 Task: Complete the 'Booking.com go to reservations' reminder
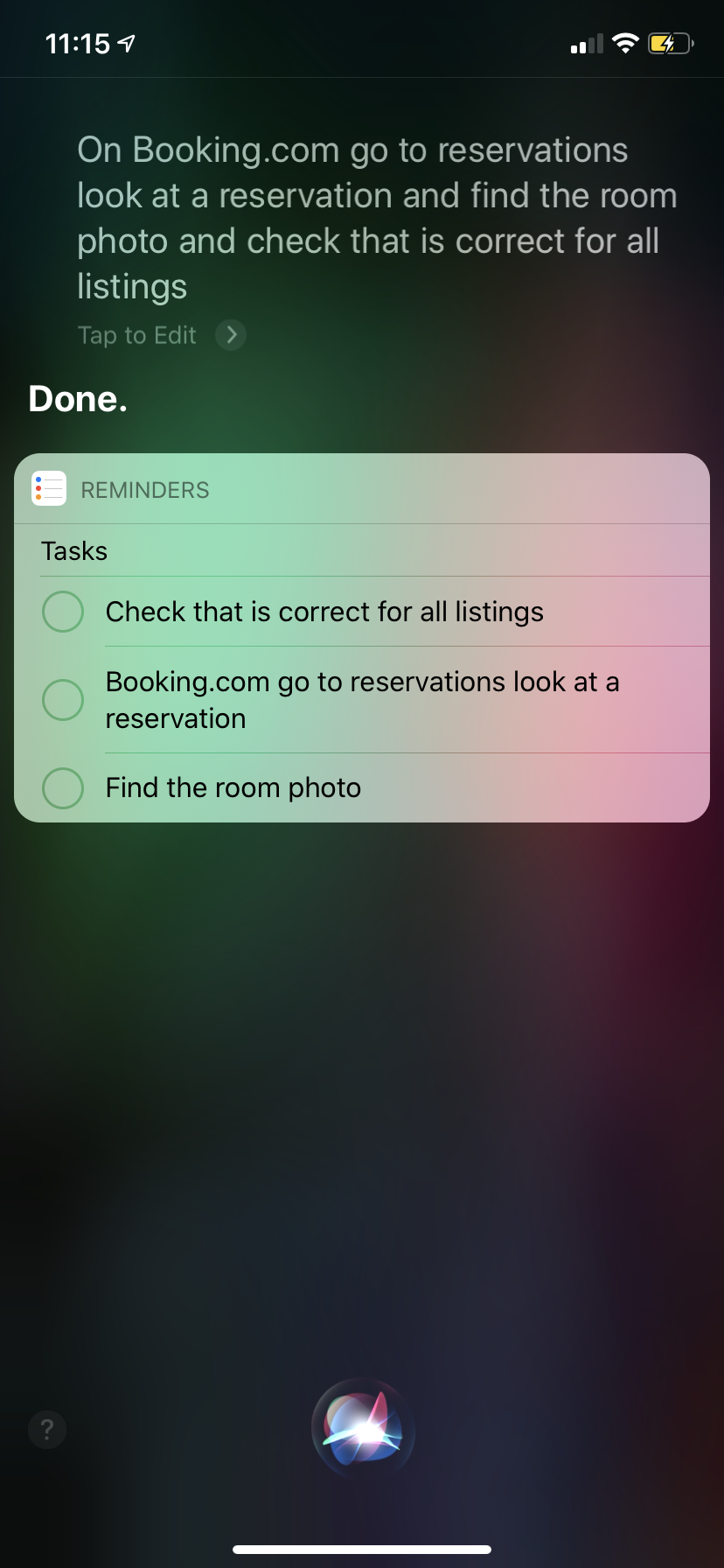point(63,700)
